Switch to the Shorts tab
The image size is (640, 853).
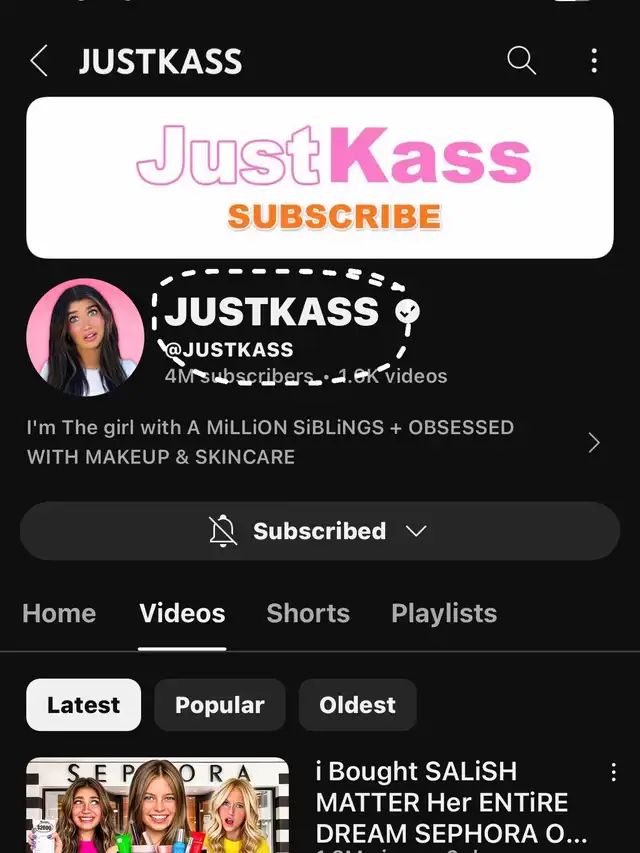(308, 613)
